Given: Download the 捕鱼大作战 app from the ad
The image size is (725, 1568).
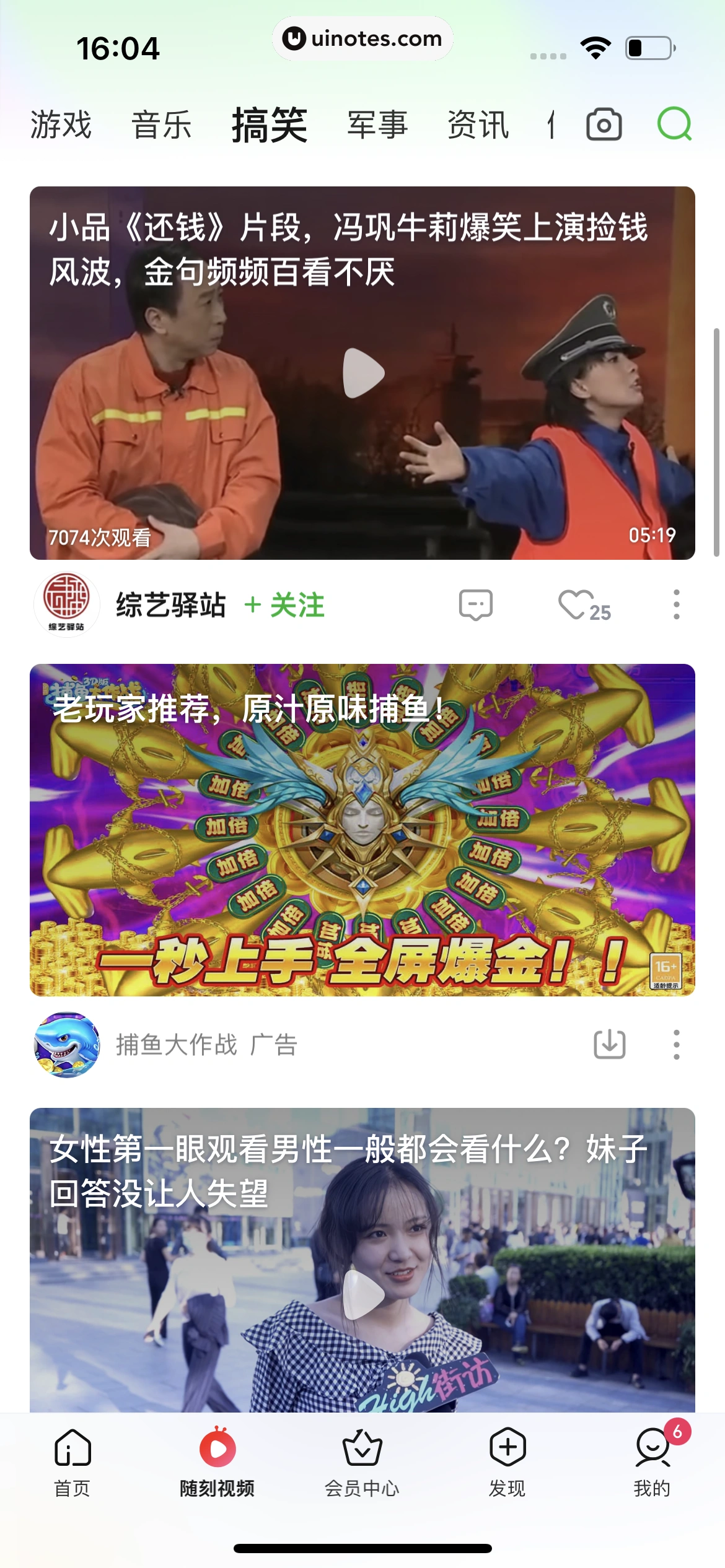Looking at the screenshot, I should click(x=610, y=1045).
